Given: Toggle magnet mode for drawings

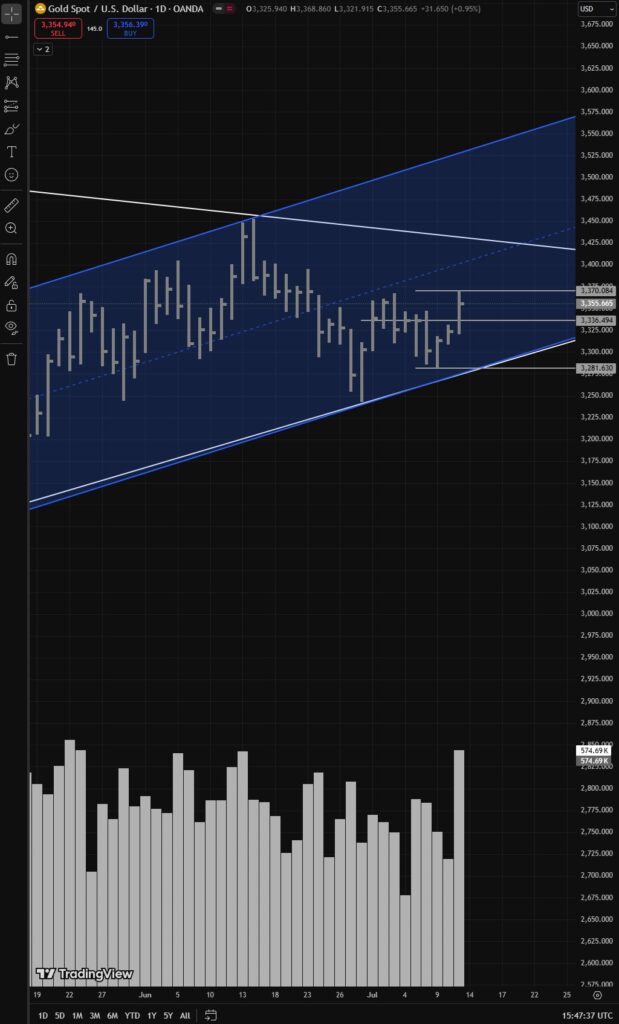Looking at the screenshot, I should 12,259.
